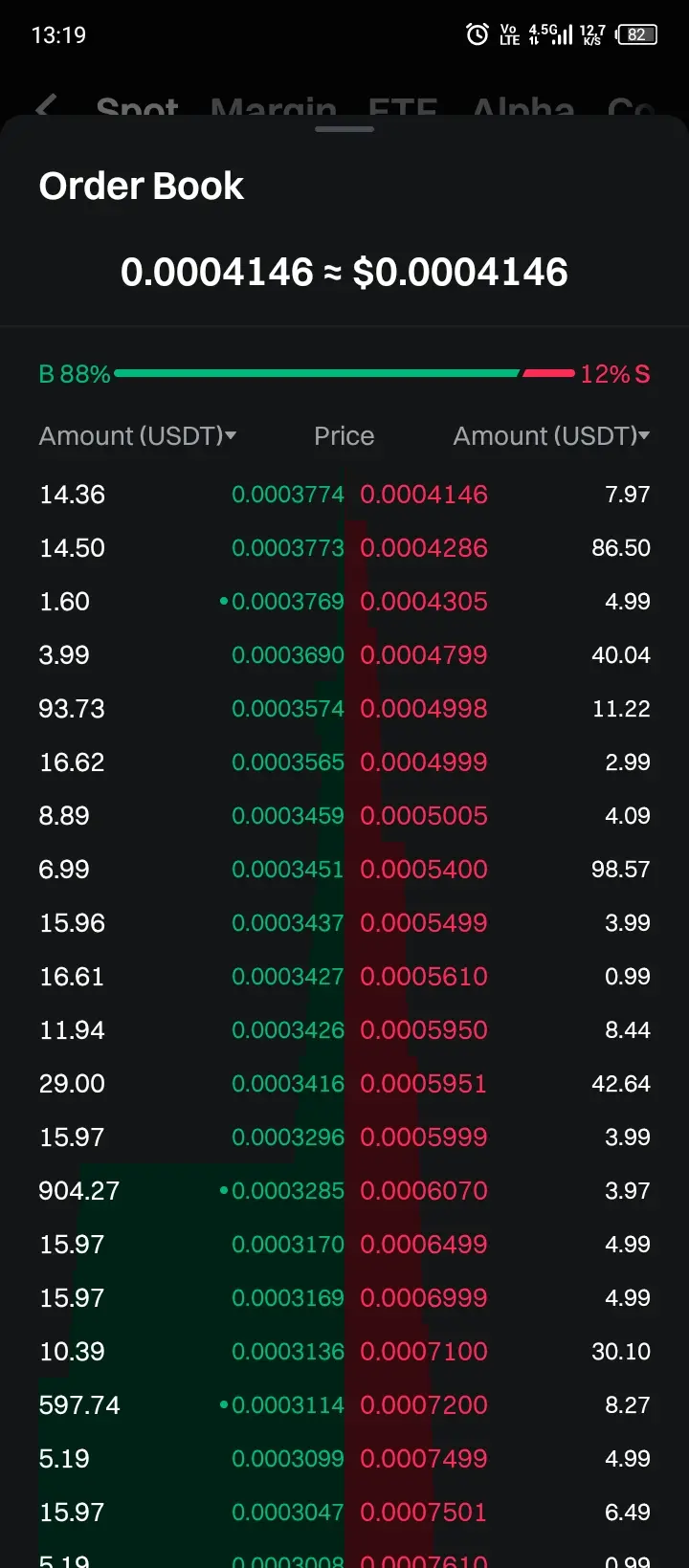Tap the sheet handle above Order Book
Screen dimensions: 689x1568
(344, 129)
